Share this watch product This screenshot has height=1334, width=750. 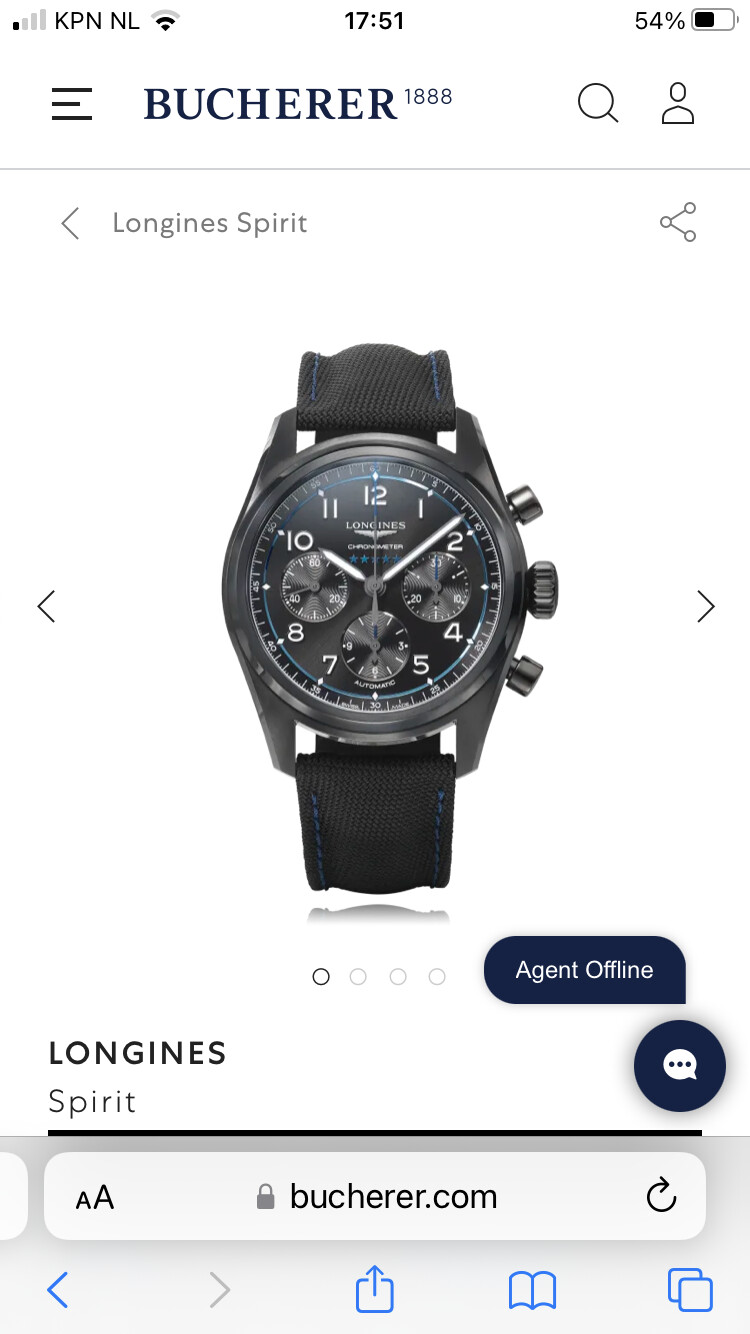(678, 222)
